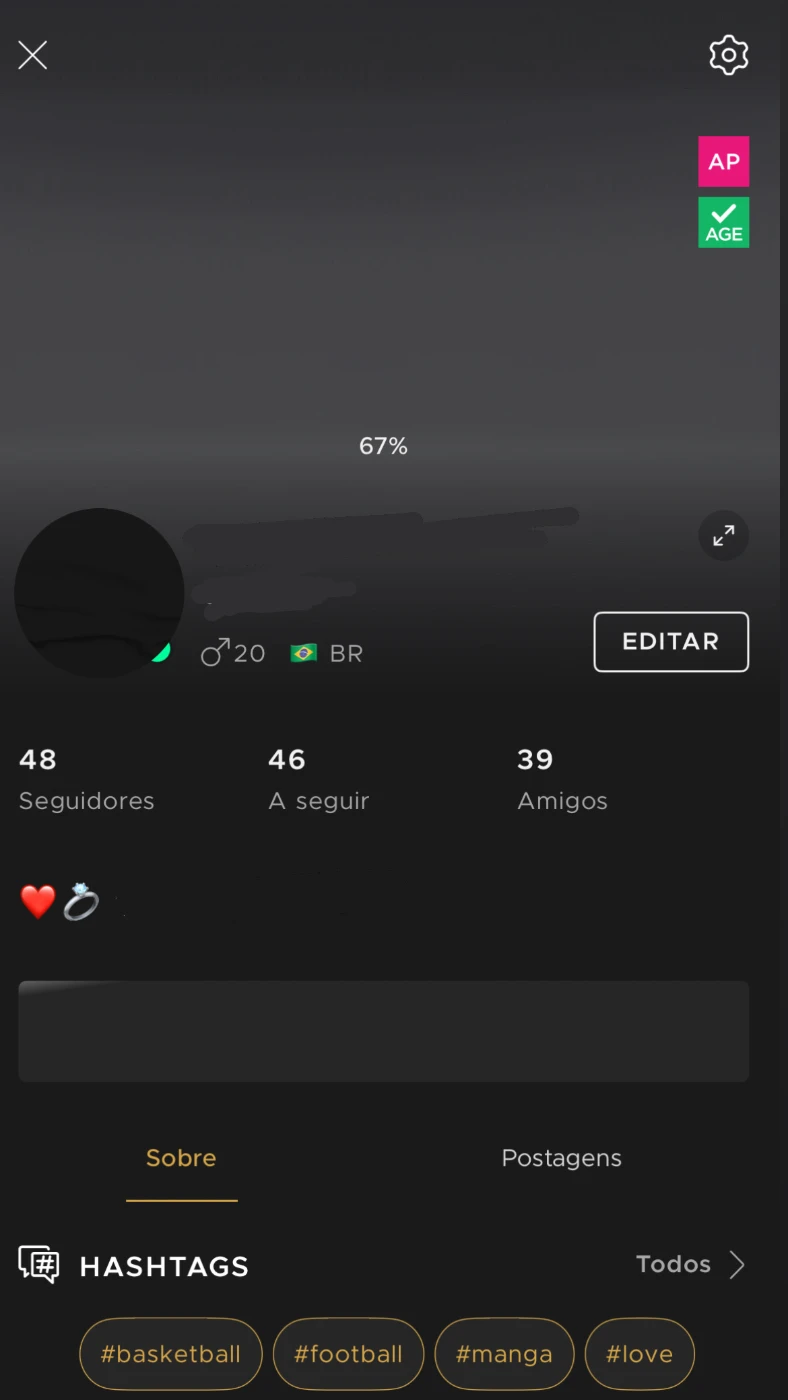Tap the EDITAR button
This screenshot has height=1400, width=788.
[671, 642]
